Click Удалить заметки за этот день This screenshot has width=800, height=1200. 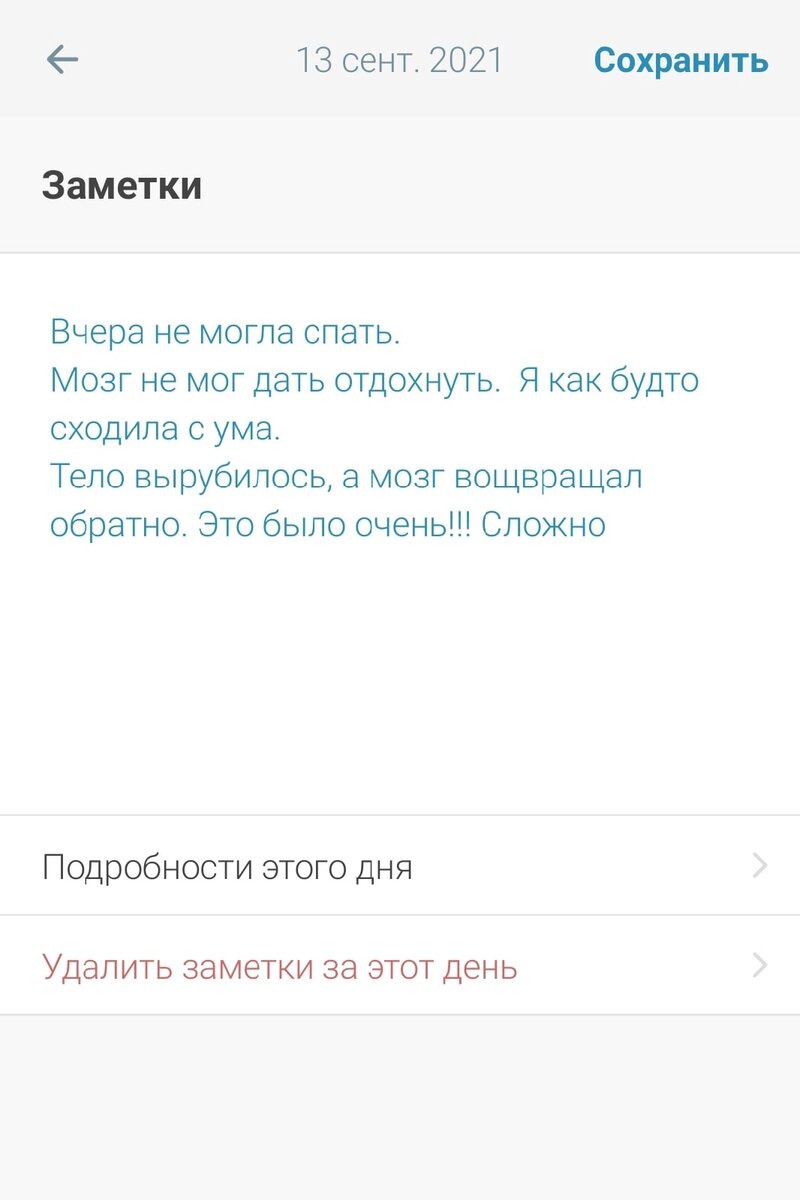coord(280,966)
